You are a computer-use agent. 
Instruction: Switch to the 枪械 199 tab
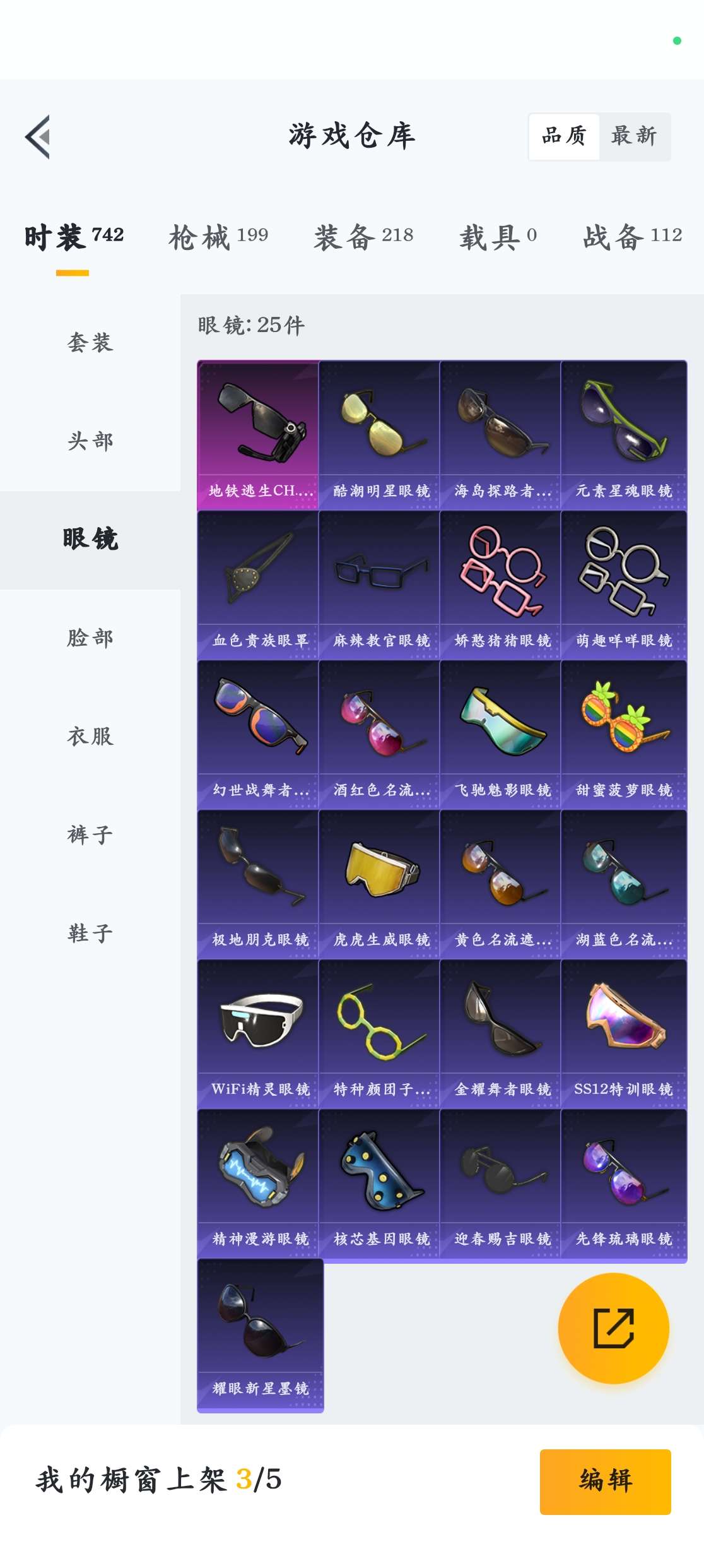(218, 237)
